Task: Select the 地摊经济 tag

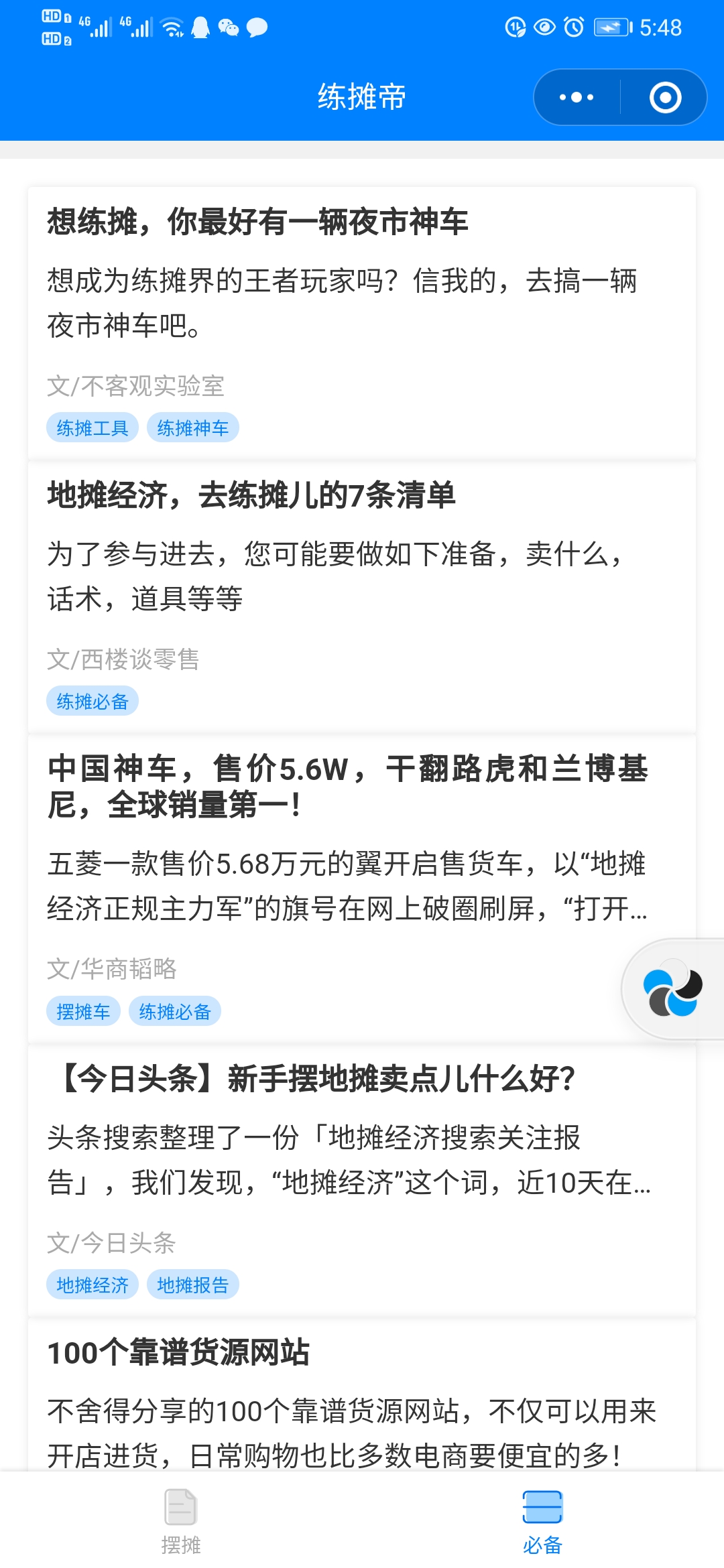Action: point(93,1285)
